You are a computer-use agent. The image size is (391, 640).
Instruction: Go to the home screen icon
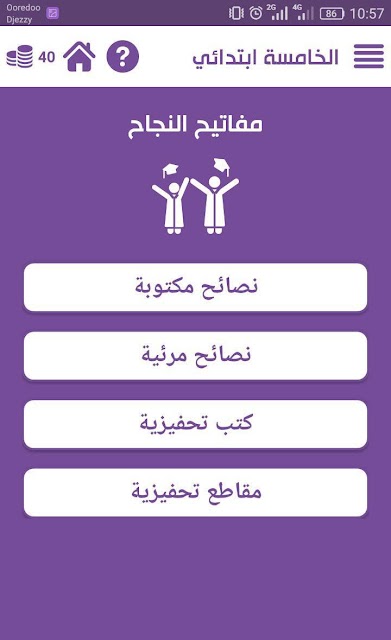(x=79, y=56)
